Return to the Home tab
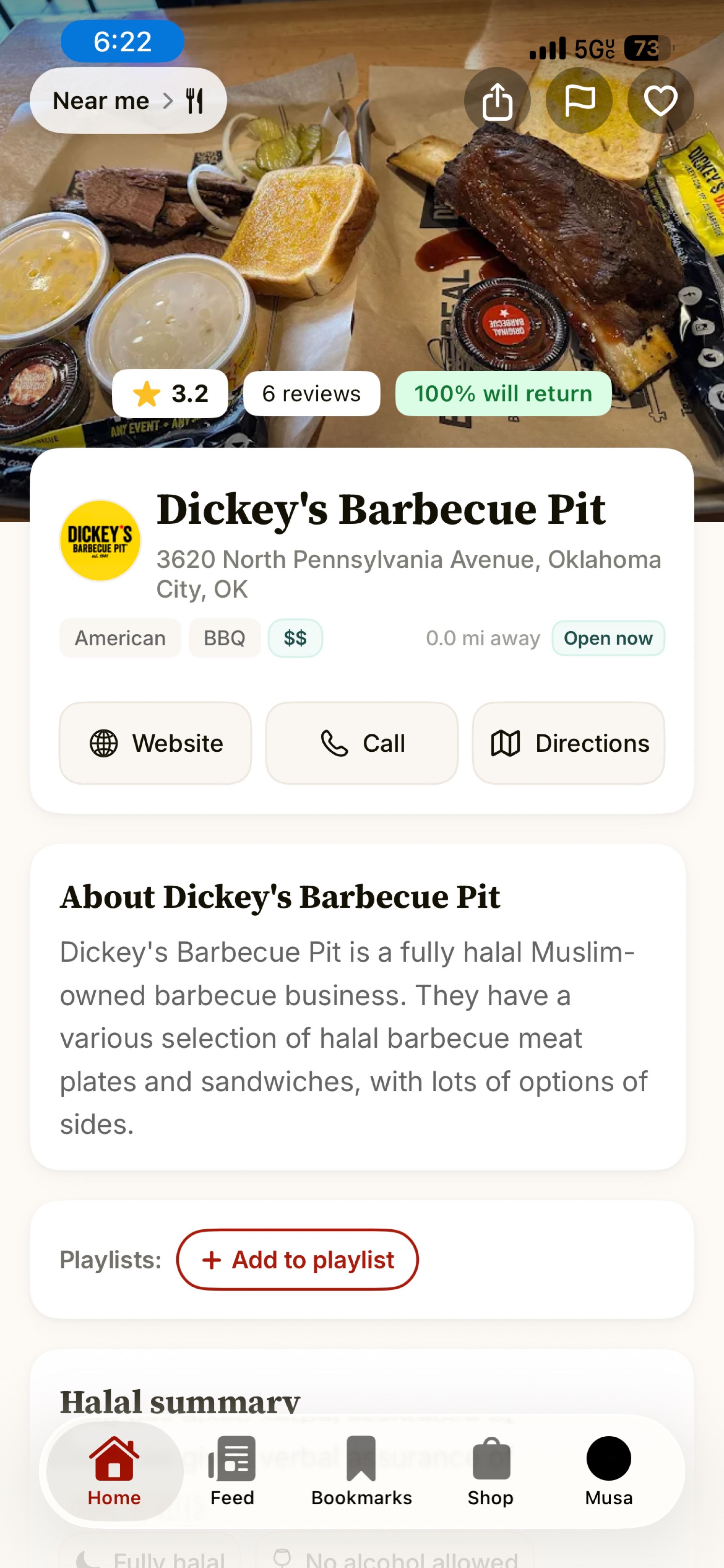 point(114,1471)
